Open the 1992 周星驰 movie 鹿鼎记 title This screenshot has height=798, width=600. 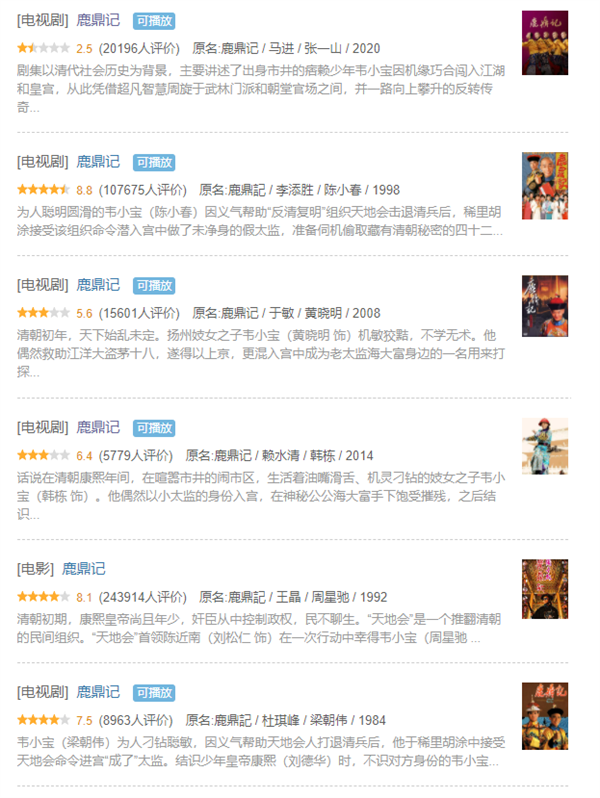83,569
